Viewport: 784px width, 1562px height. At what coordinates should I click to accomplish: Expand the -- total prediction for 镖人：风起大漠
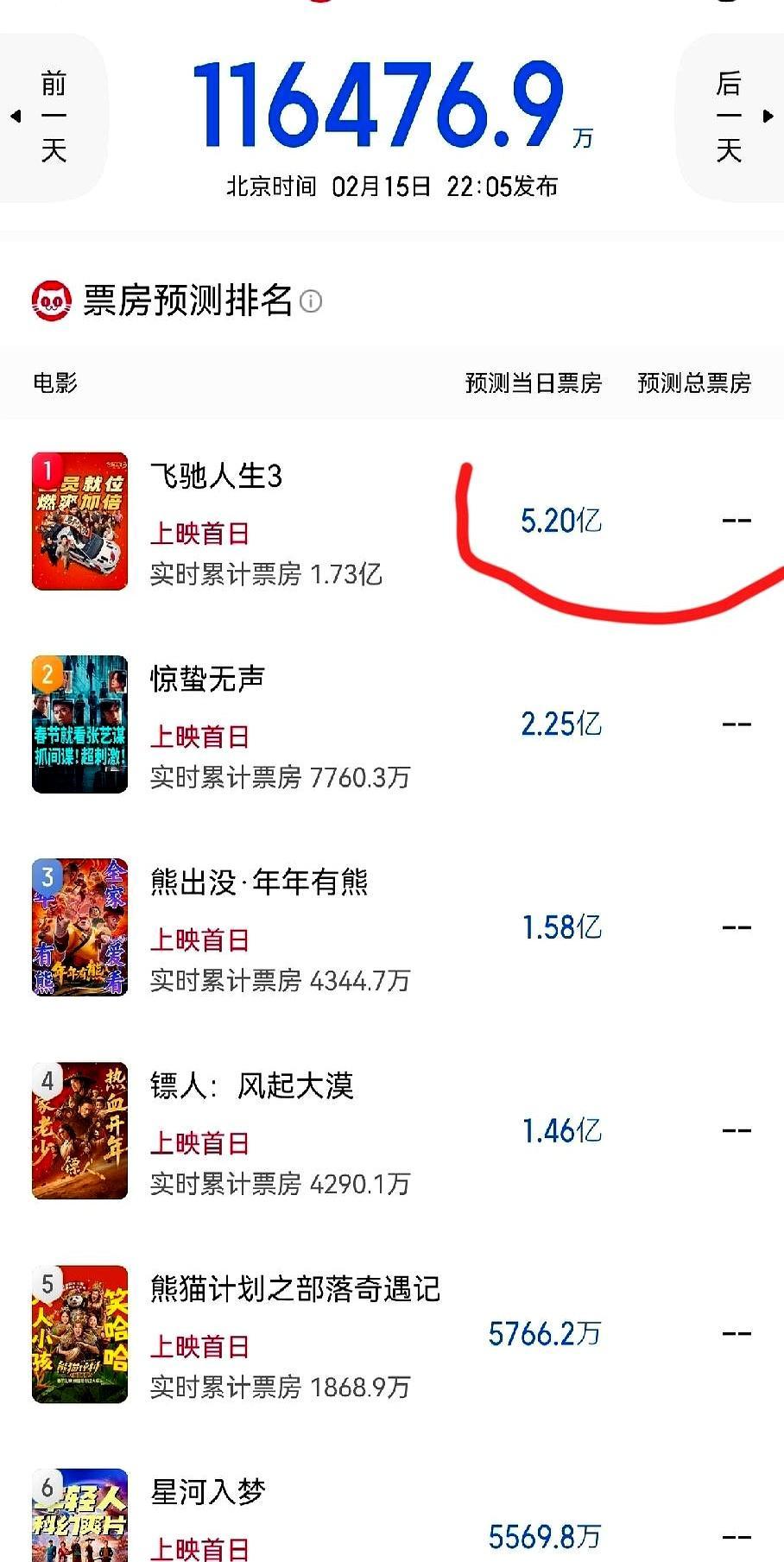pyautogui.click(x=735, y=1129)
